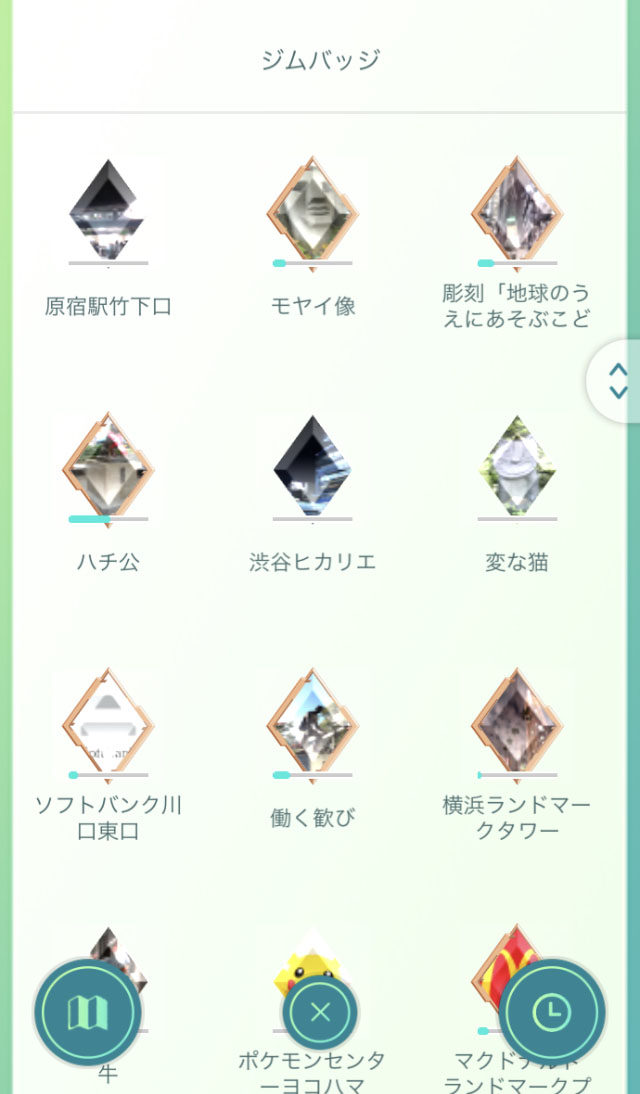
Task: Open the badge map view
Action: coord(87,1012)
